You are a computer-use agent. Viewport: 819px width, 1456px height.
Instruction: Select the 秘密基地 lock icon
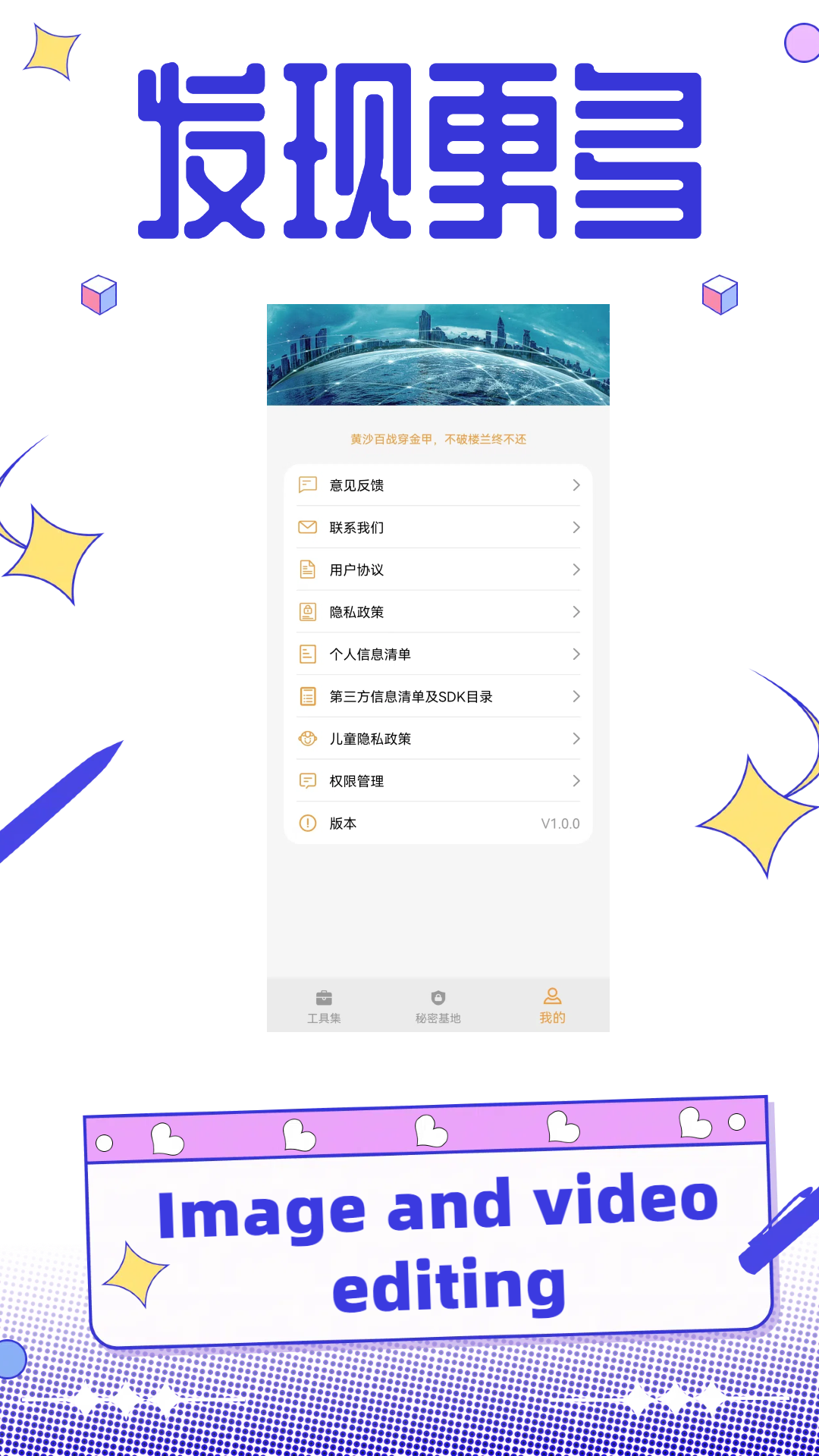[x=439, y=996]
